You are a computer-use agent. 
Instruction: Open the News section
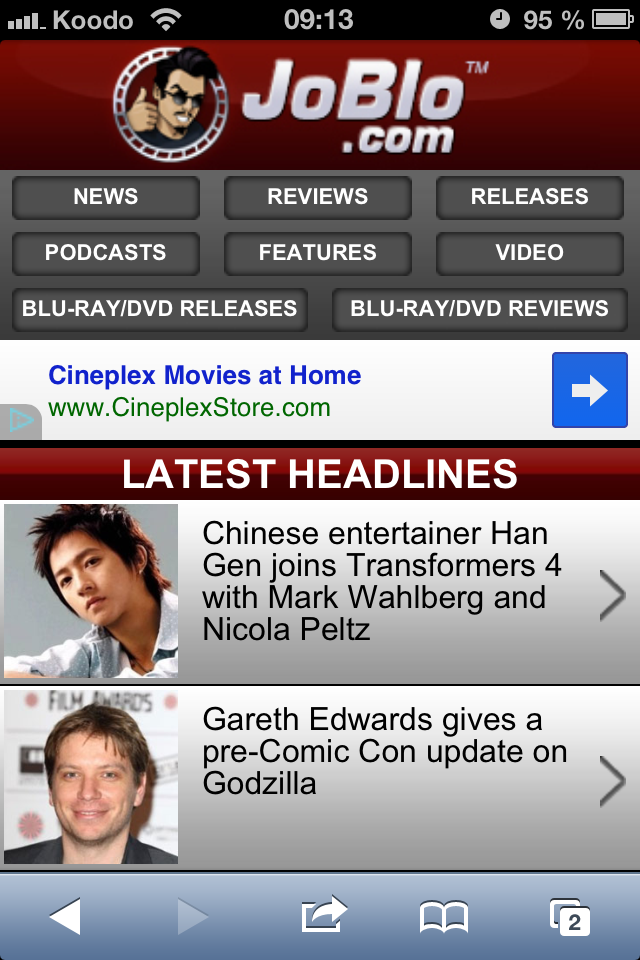pos(106,197)
